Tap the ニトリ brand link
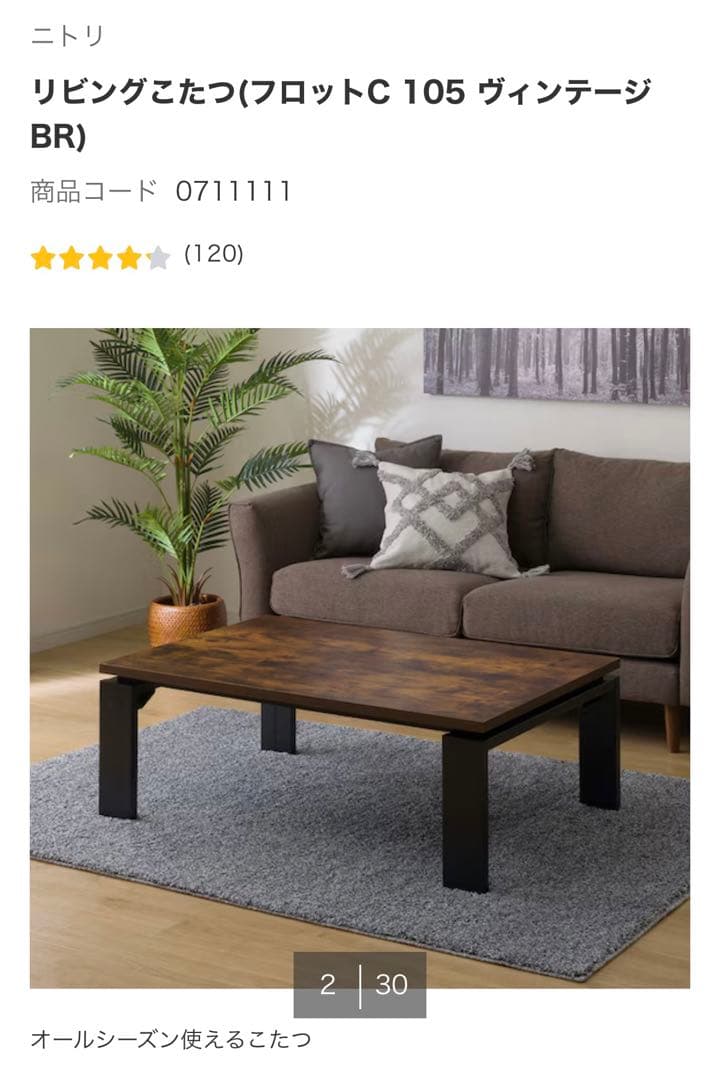This screenshot has width=720, height=1080. pyautogui.click(x=68, y=37)
